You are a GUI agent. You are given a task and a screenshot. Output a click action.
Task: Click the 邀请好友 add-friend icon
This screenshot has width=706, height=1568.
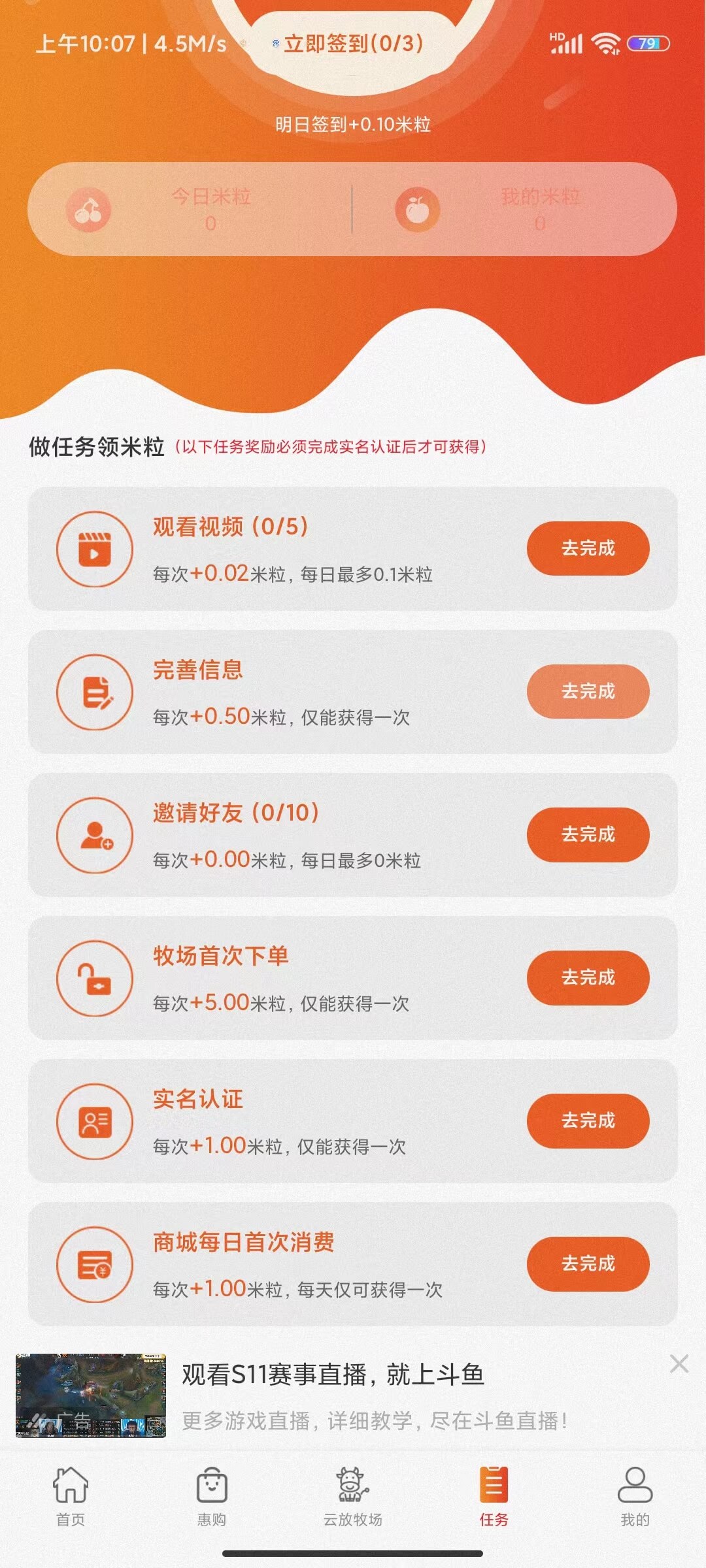coord(95,835)
